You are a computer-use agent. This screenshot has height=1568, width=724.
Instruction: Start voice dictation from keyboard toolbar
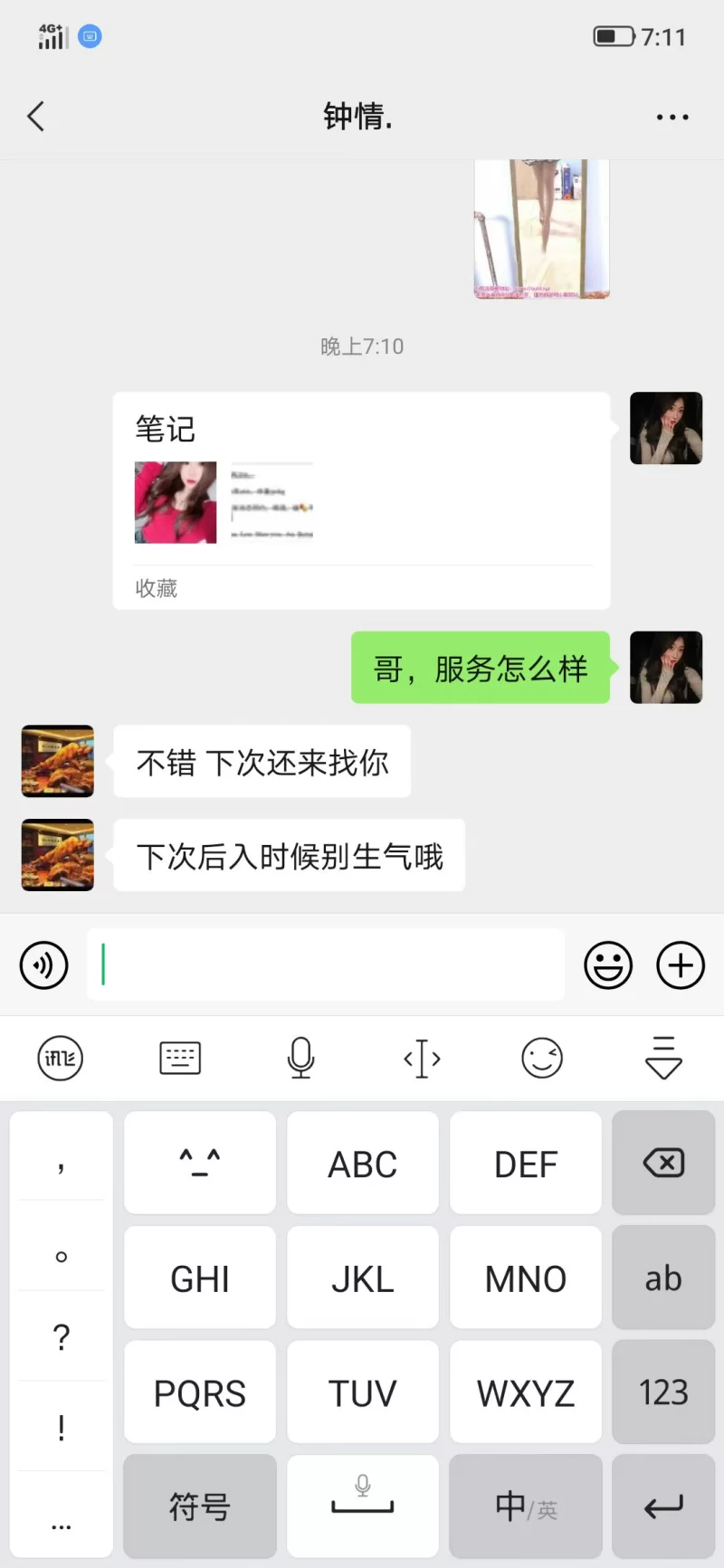point(300,1058)
